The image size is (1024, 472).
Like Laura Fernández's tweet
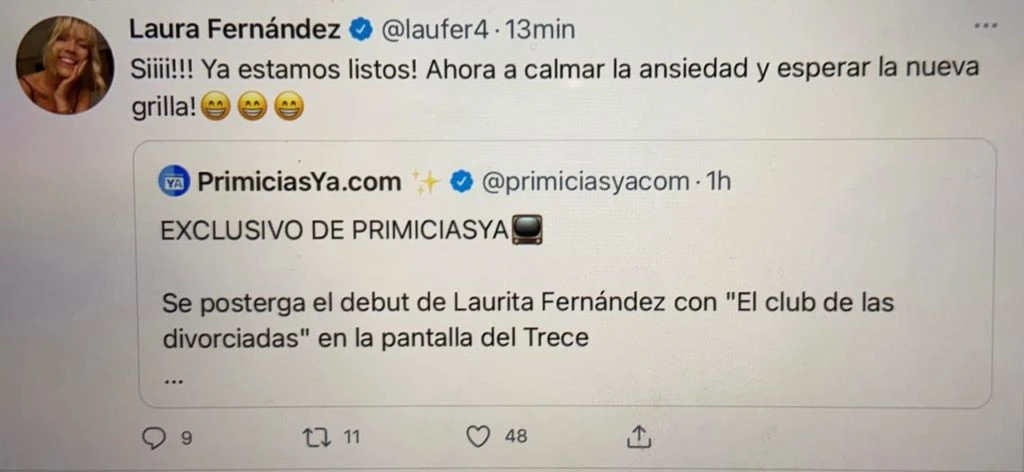(x=480, y=437)
